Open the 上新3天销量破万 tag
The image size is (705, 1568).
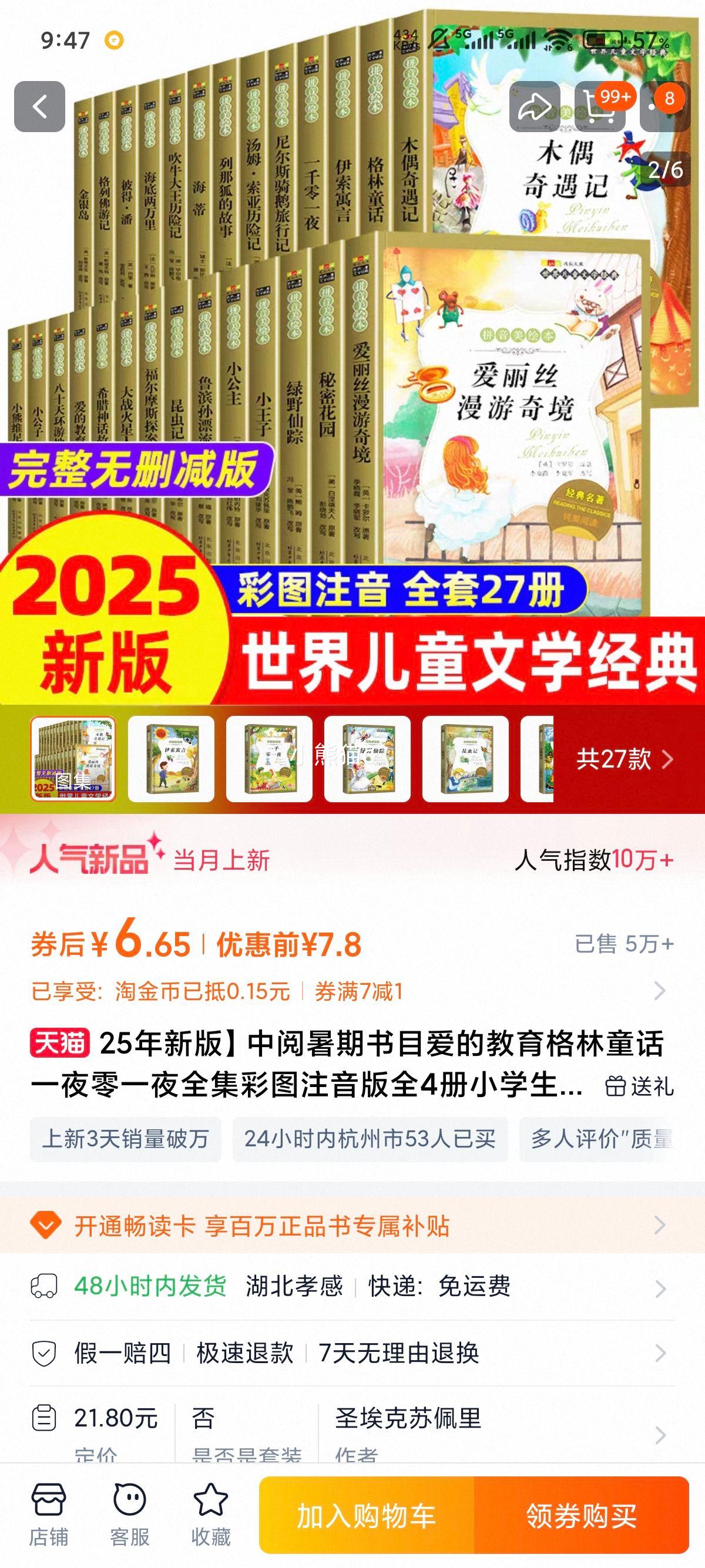[125, 1139]
